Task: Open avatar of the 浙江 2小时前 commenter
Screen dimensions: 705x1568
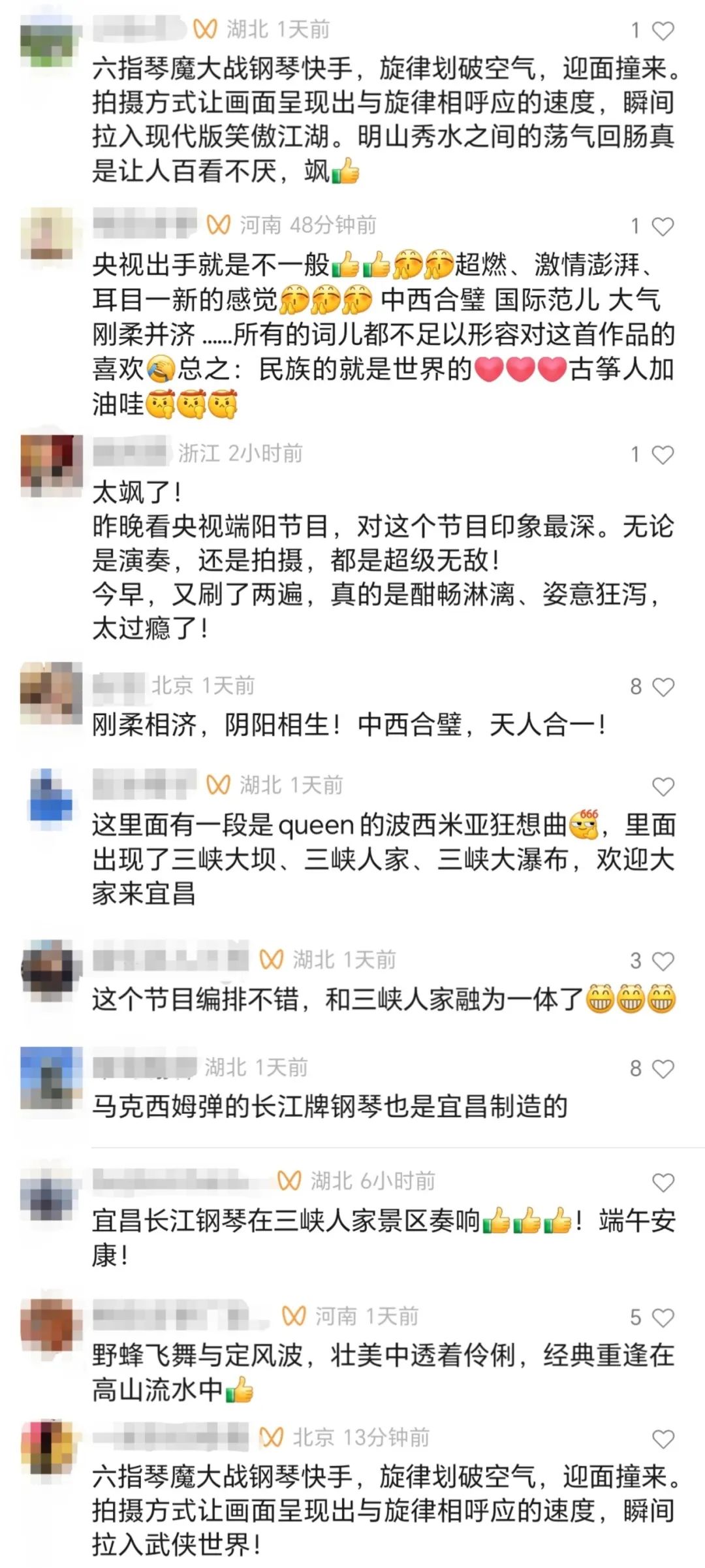Action: (52, 465)
